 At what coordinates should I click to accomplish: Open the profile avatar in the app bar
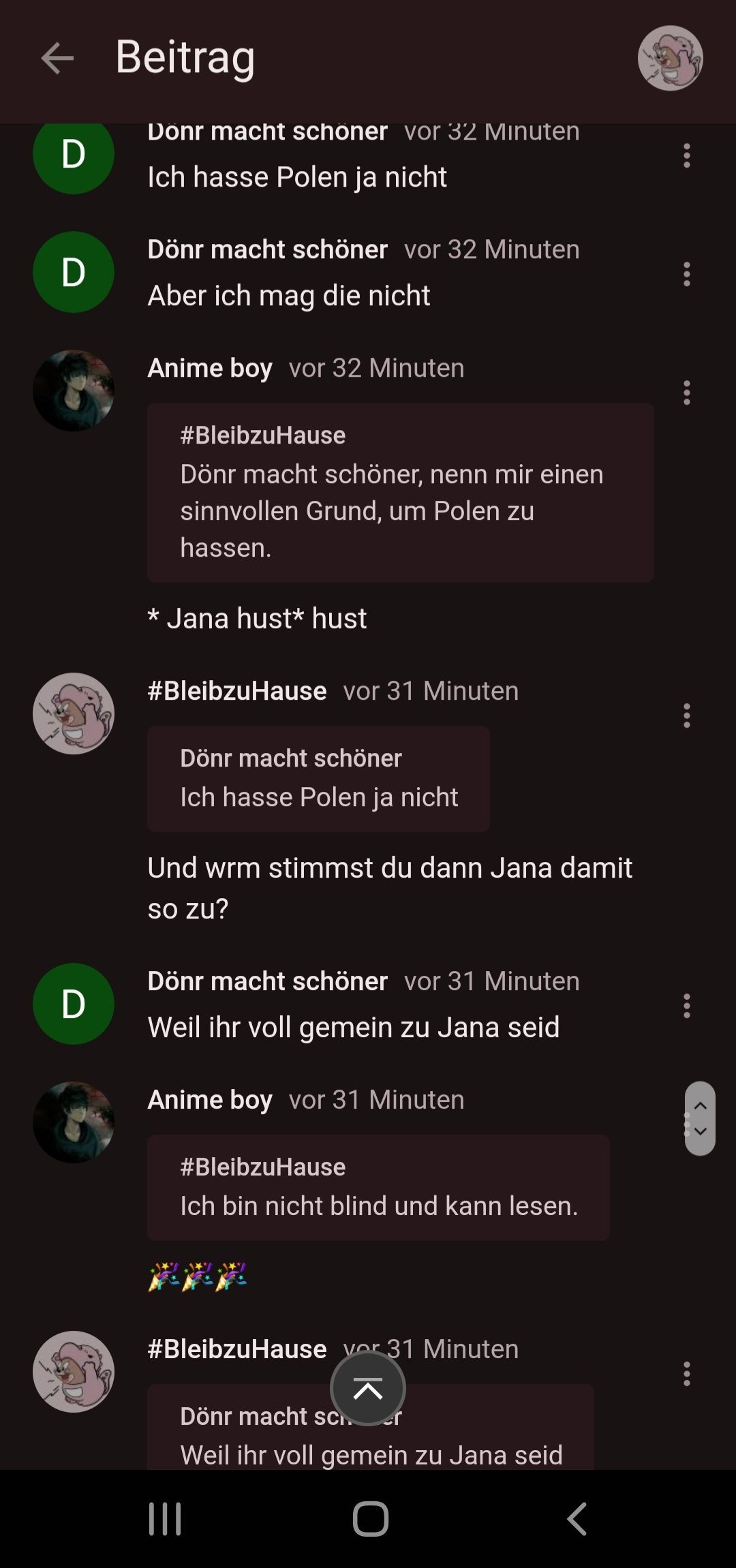point(670,58)
